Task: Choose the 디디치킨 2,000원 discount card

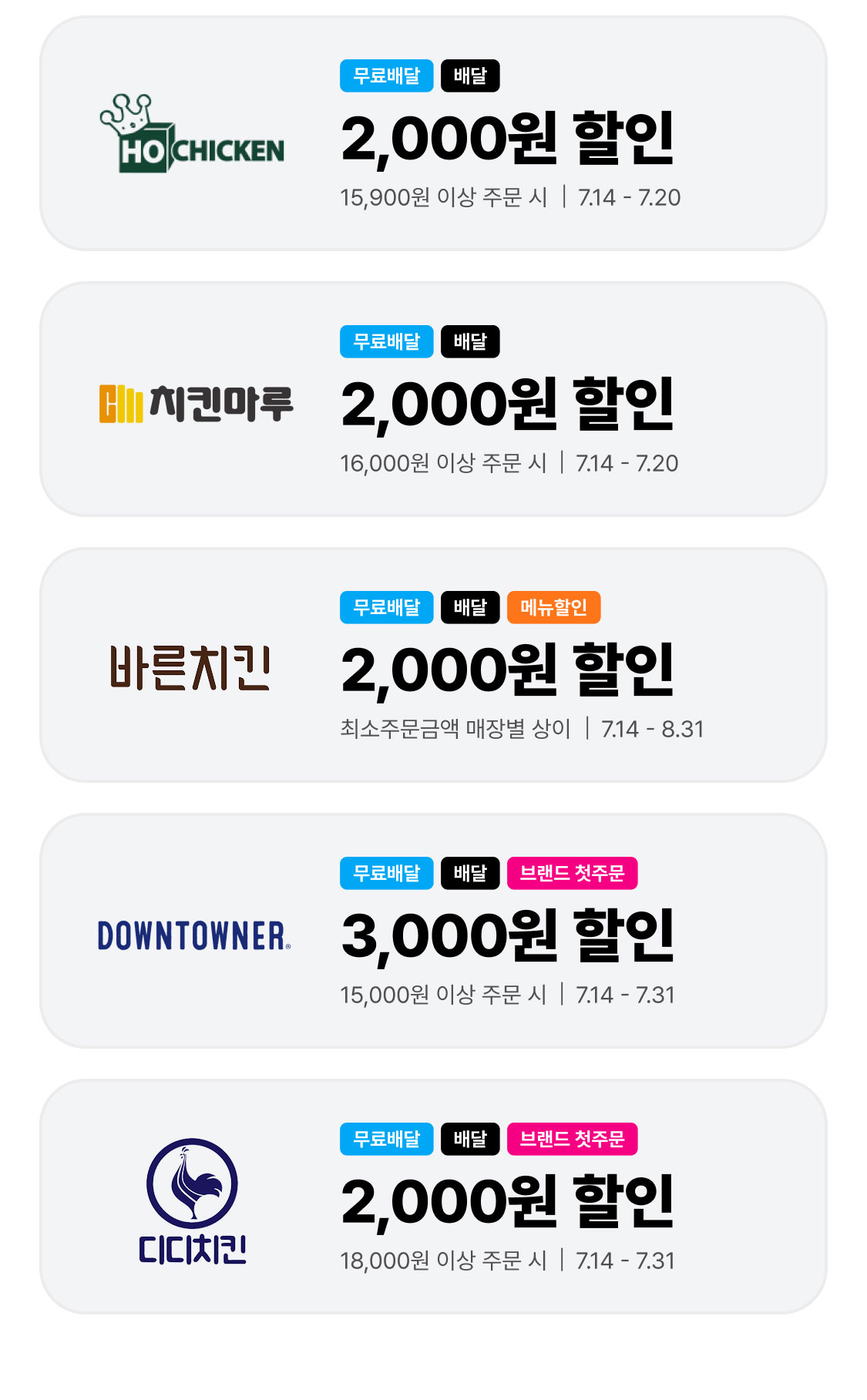Action: 432,1197
